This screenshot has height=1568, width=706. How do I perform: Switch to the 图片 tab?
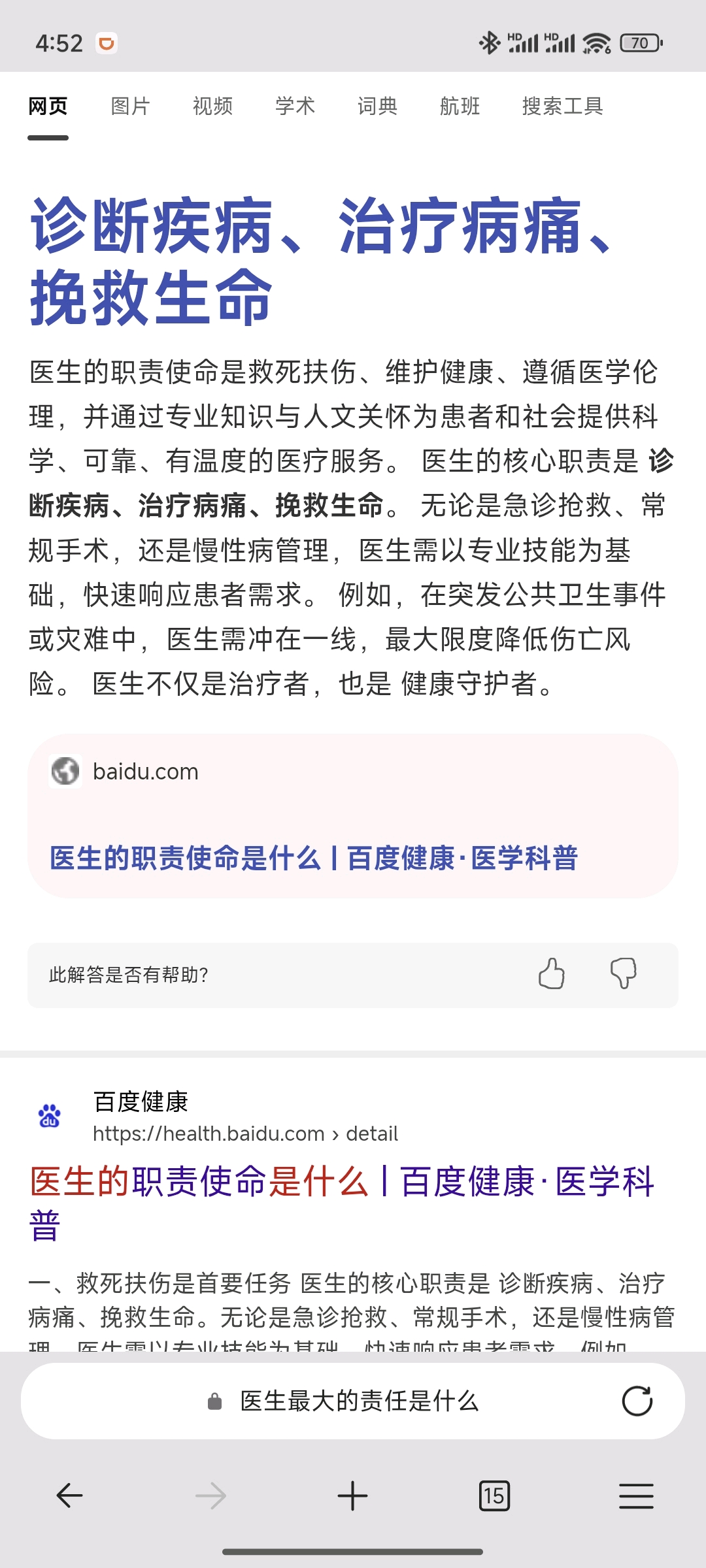click(130, 106)
